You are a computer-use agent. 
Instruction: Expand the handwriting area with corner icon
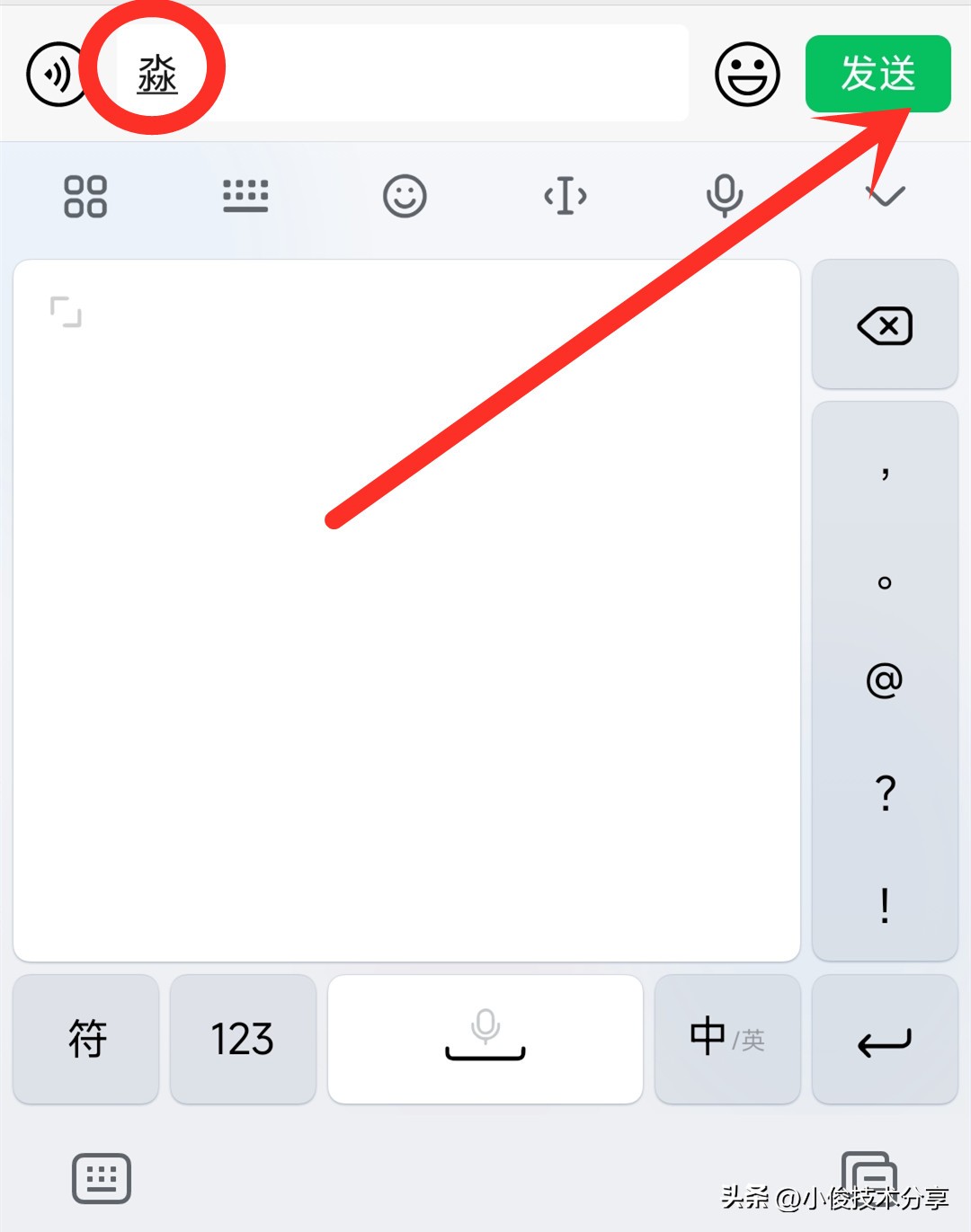(67, 310)
